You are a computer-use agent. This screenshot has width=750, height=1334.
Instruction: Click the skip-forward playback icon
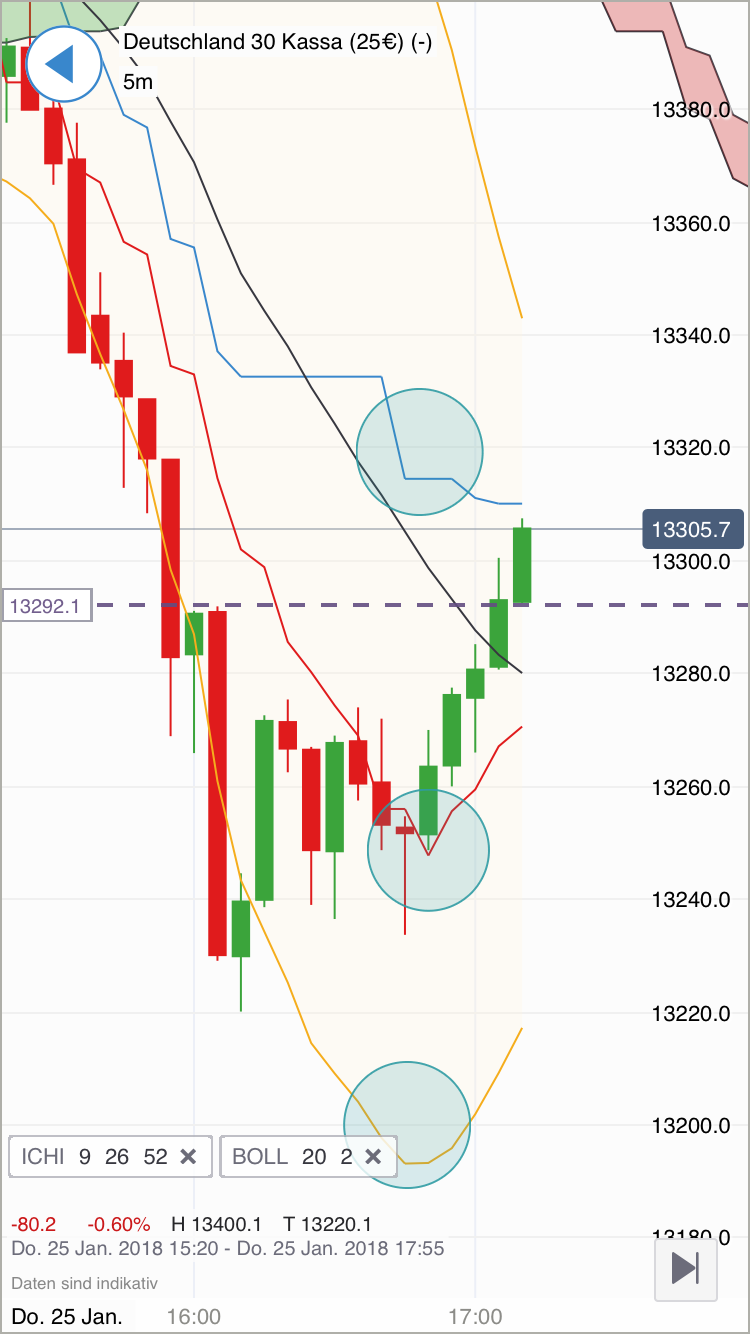coord(686,1269)
